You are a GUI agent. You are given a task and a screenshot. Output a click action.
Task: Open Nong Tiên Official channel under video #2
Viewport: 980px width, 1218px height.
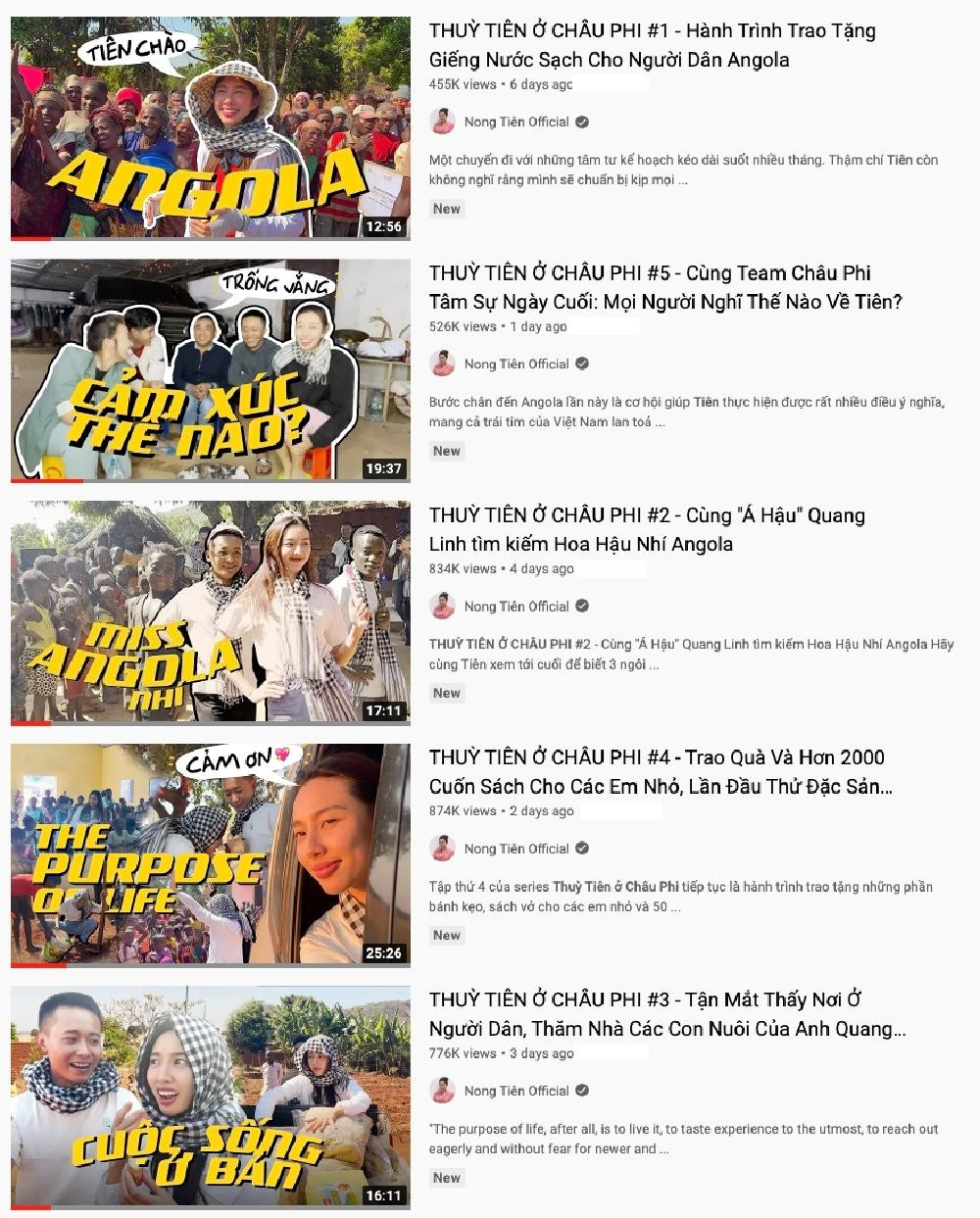pyautogui.click(x=515, y=607)
